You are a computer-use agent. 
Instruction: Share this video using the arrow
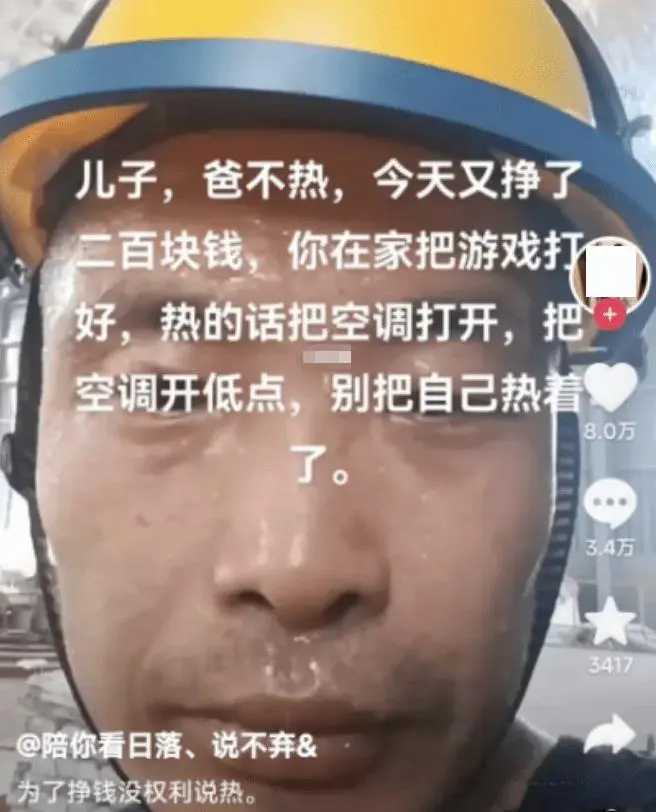pyautogui.click(x=610, y=737)
